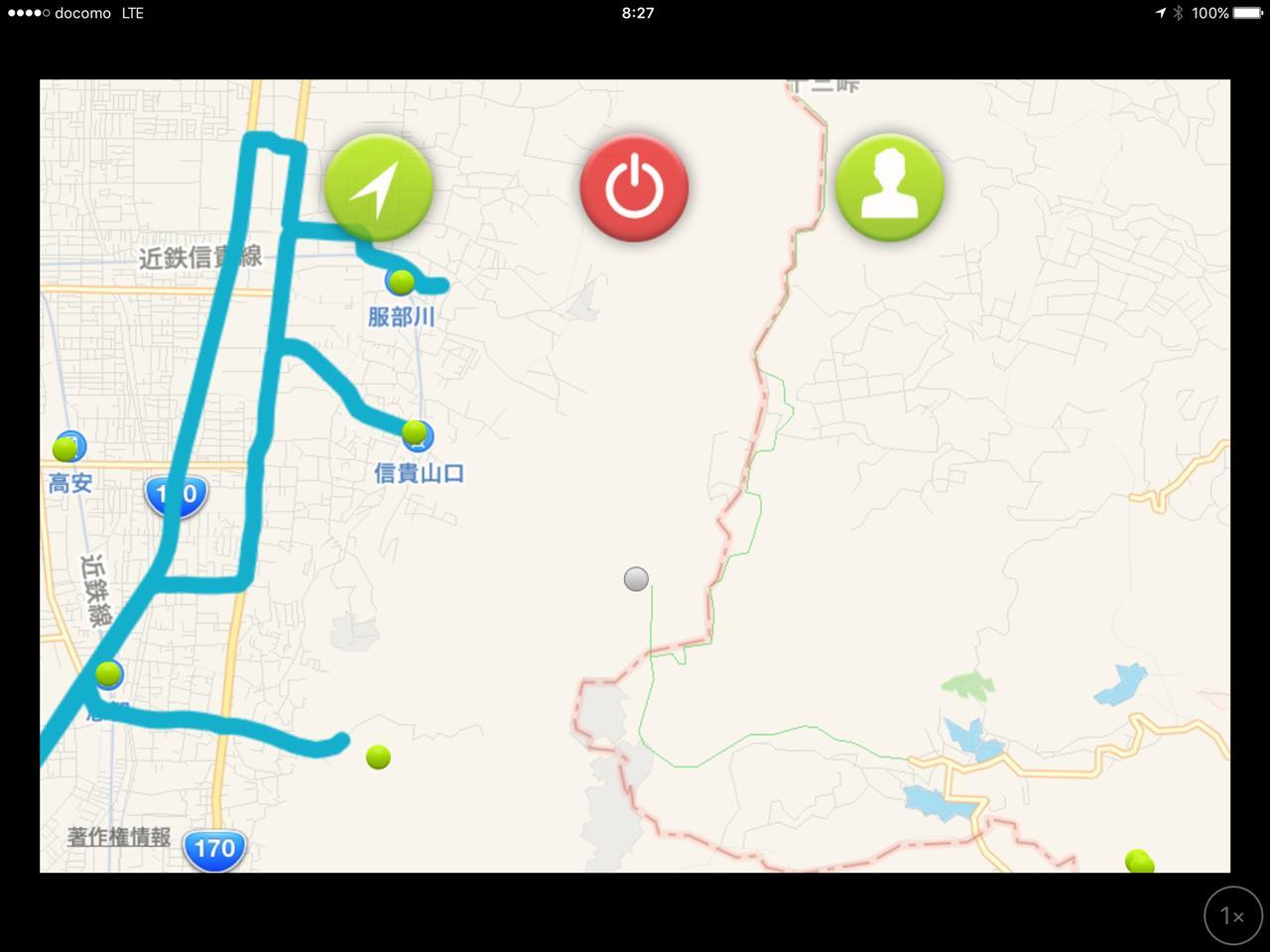Open the green user profile button
1270x952 pixels.
[889, 187]
